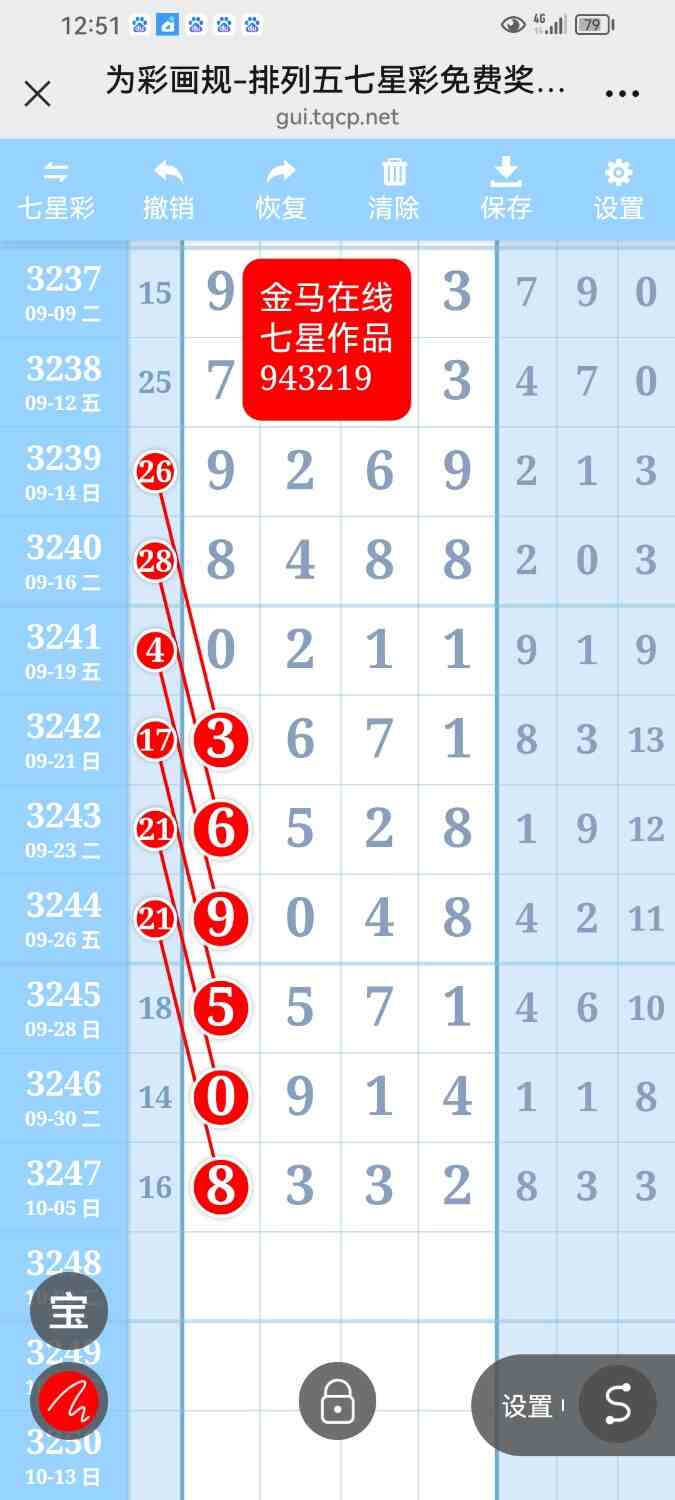Select the red scribble pen tool
Viewport: 675px width, 1500px height.
(x=69, y=1405)
